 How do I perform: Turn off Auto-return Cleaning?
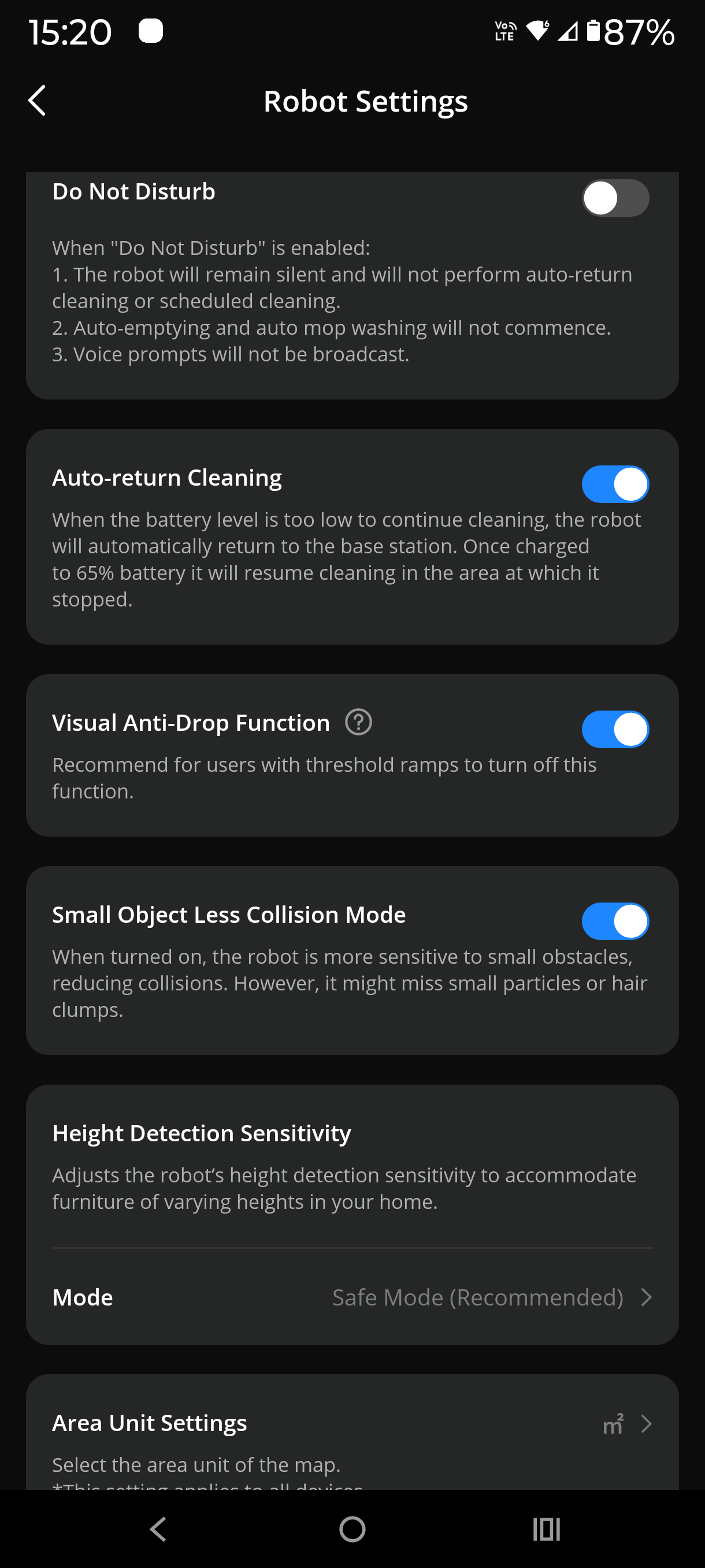(615, 484)
